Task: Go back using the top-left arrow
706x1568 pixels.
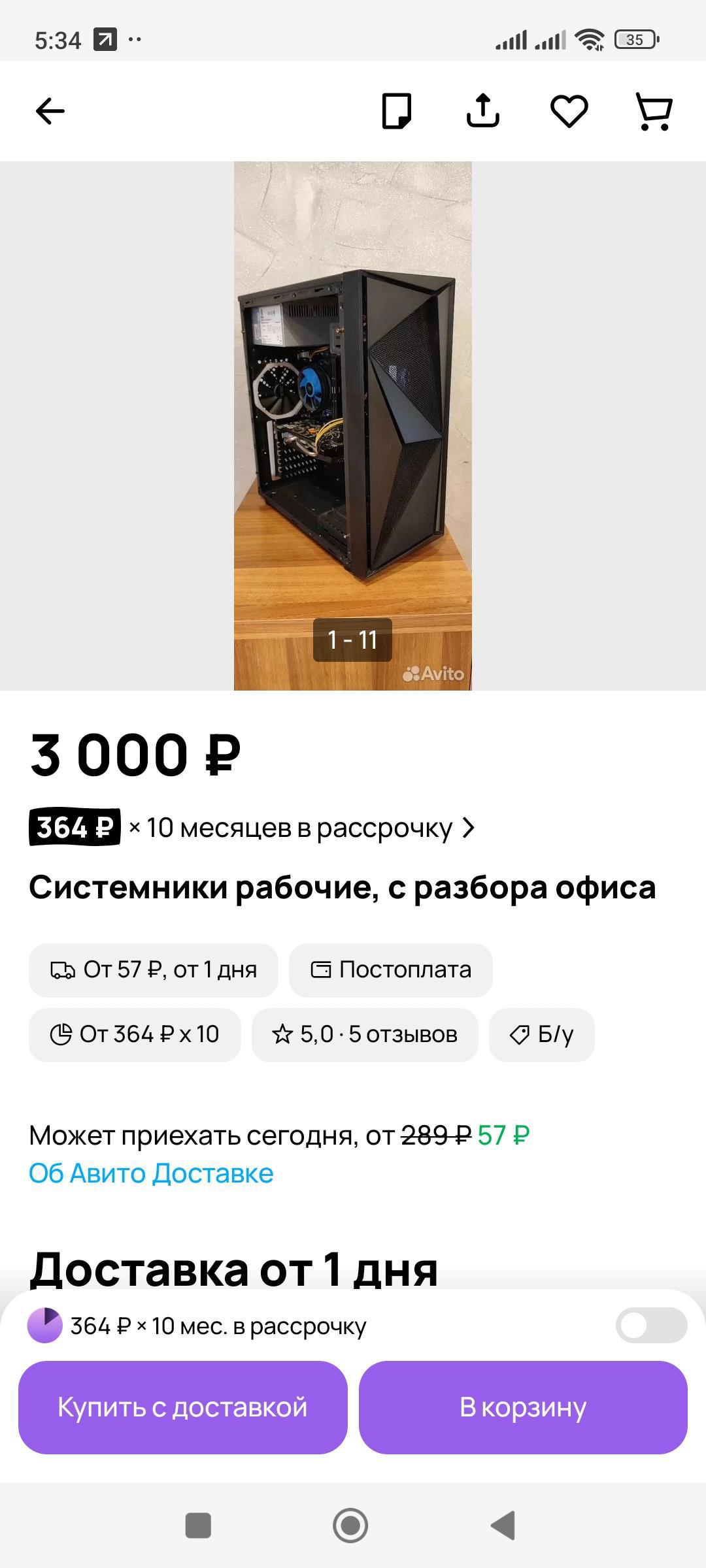Action: [50, 111]
